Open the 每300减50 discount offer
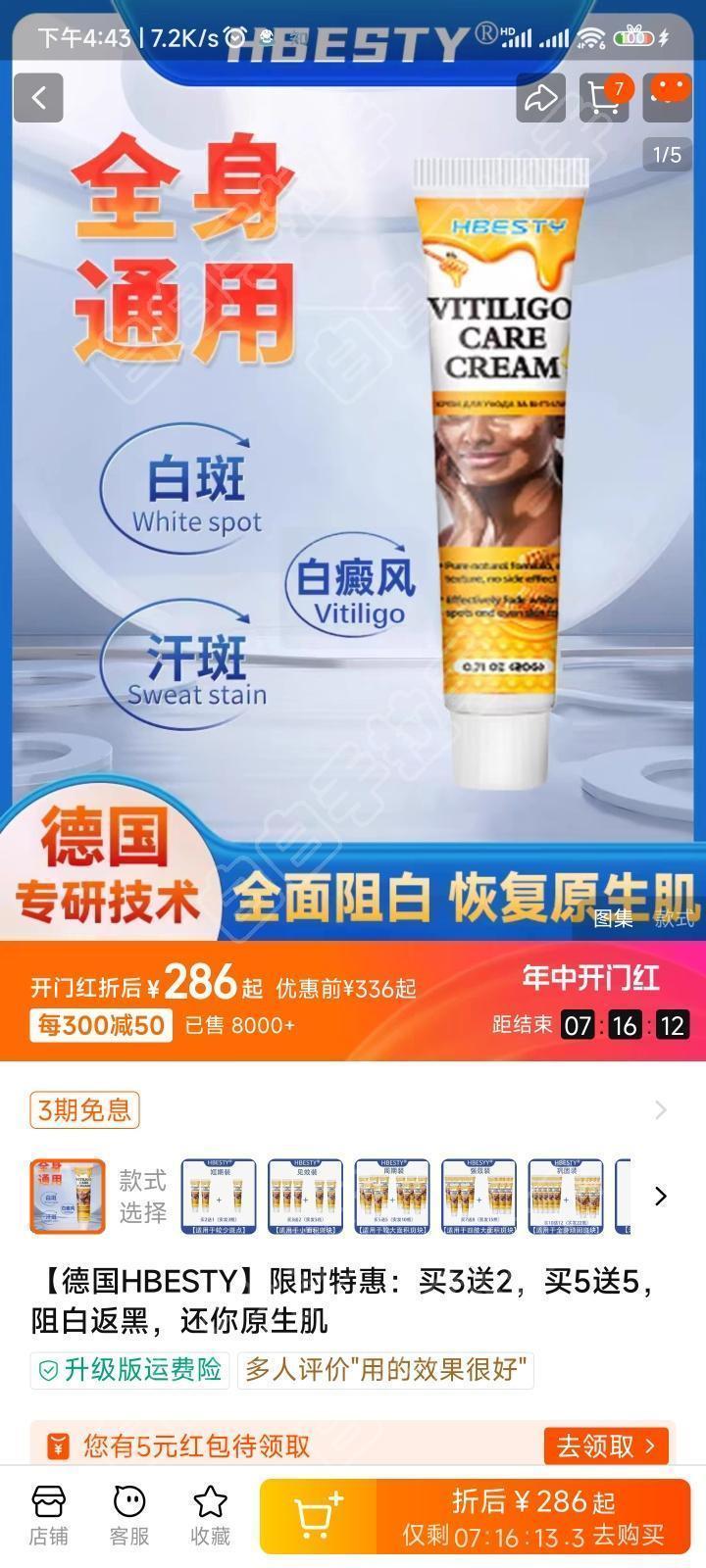 (101, 1025)
